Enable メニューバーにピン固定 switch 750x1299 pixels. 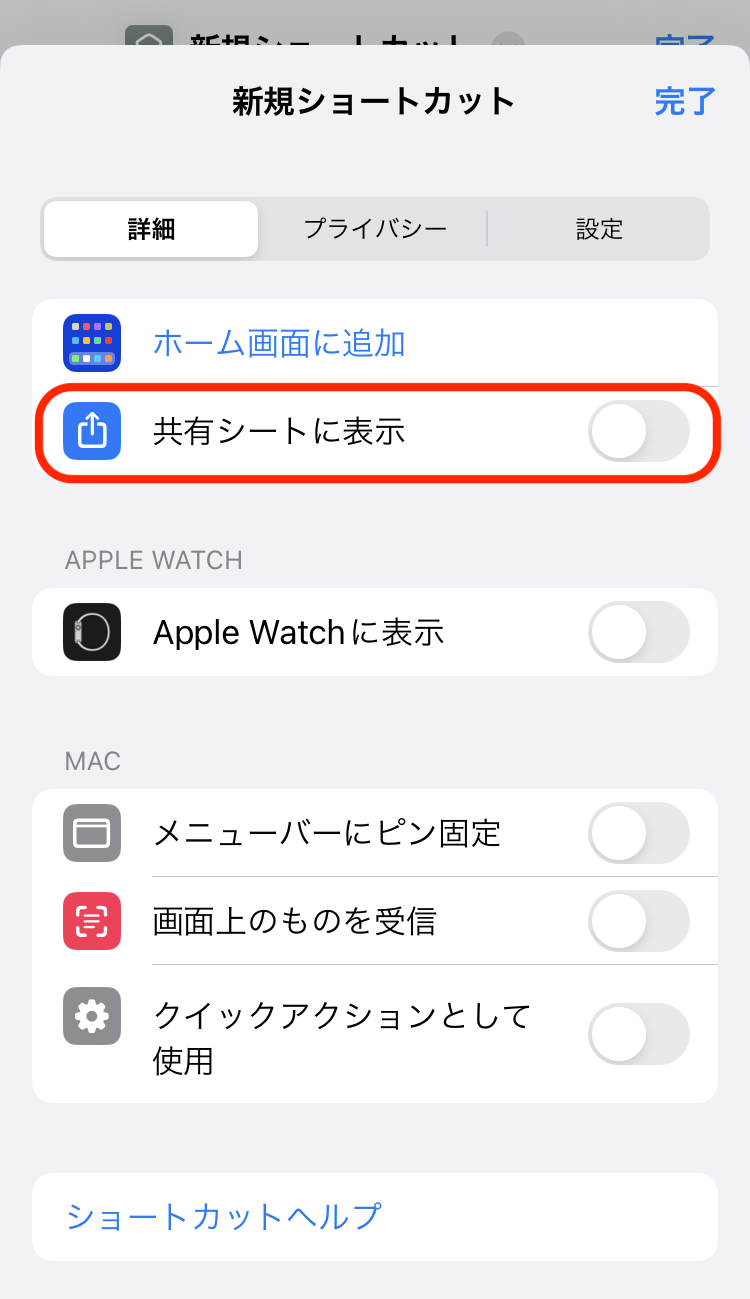pyautogui.click(x=639, y=833)
